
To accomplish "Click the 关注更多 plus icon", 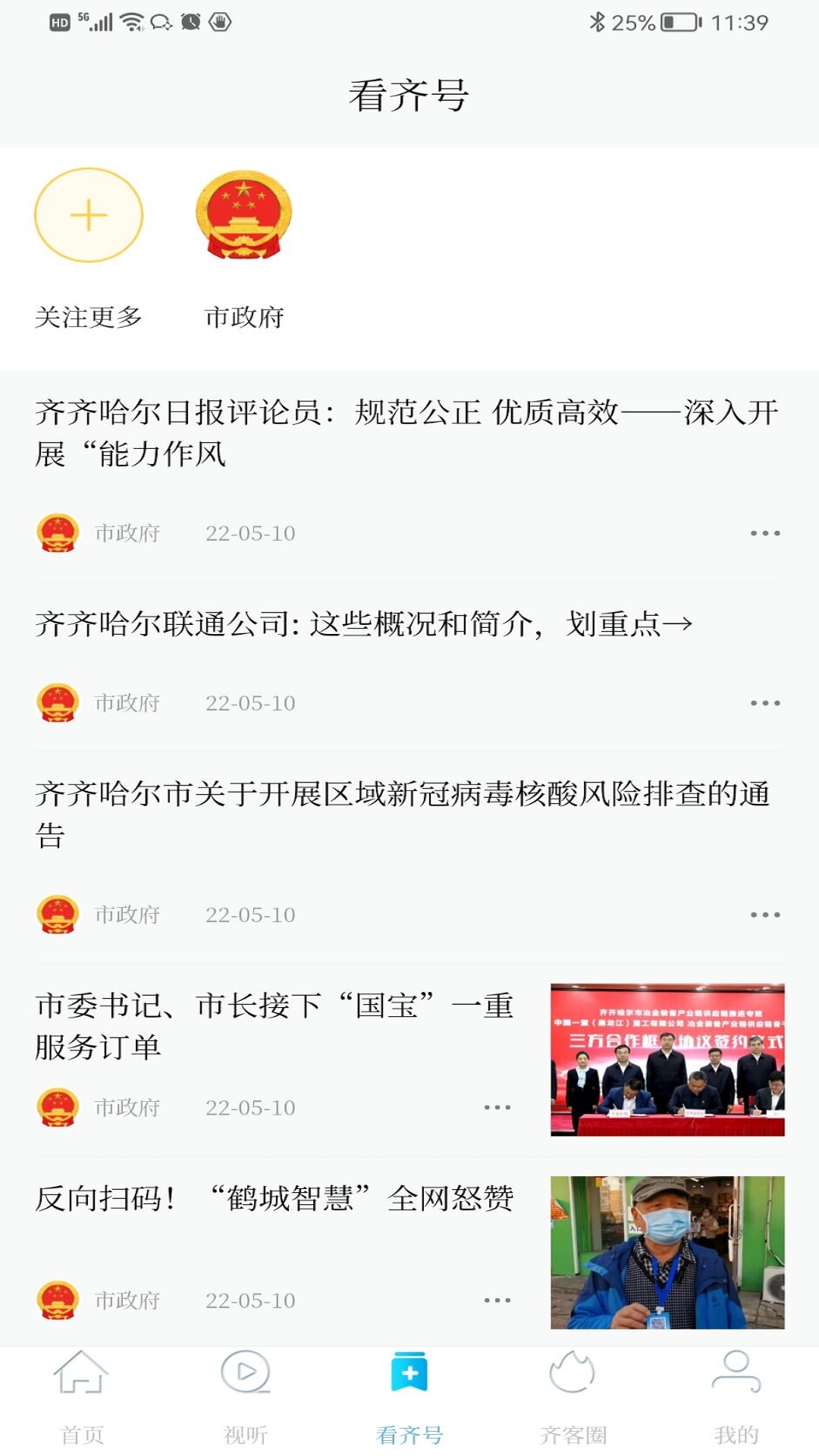I will (x=89, y=215).
